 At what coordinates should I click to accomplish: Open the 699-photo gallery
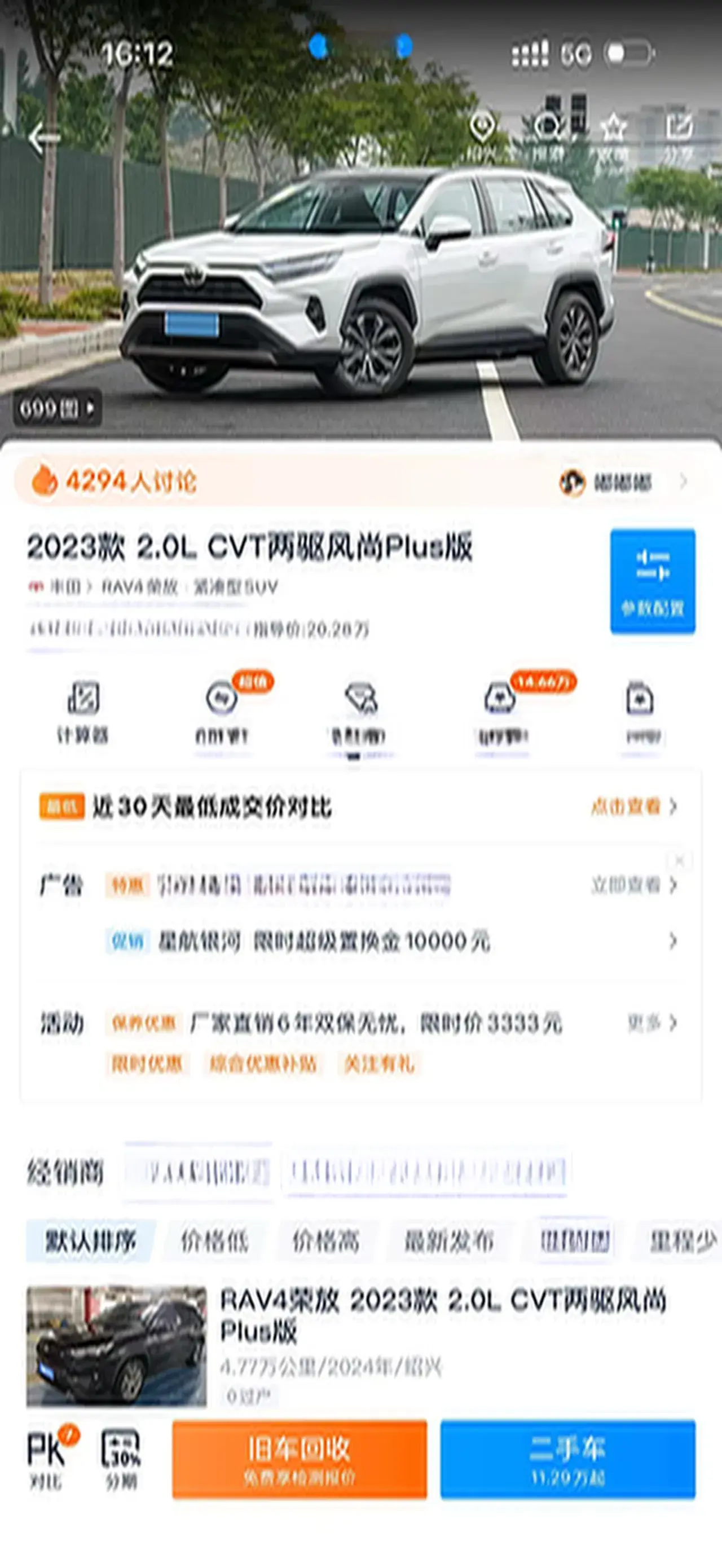click(56, 408)
